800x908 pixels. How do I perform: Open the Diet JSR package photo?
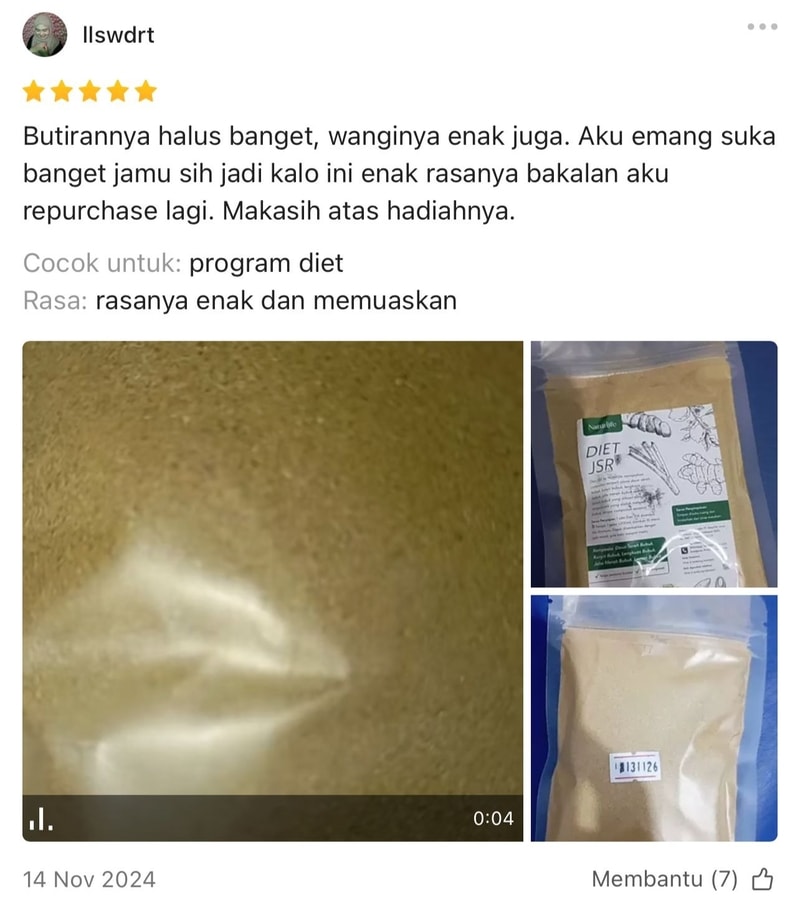click(x=653, y=463)
